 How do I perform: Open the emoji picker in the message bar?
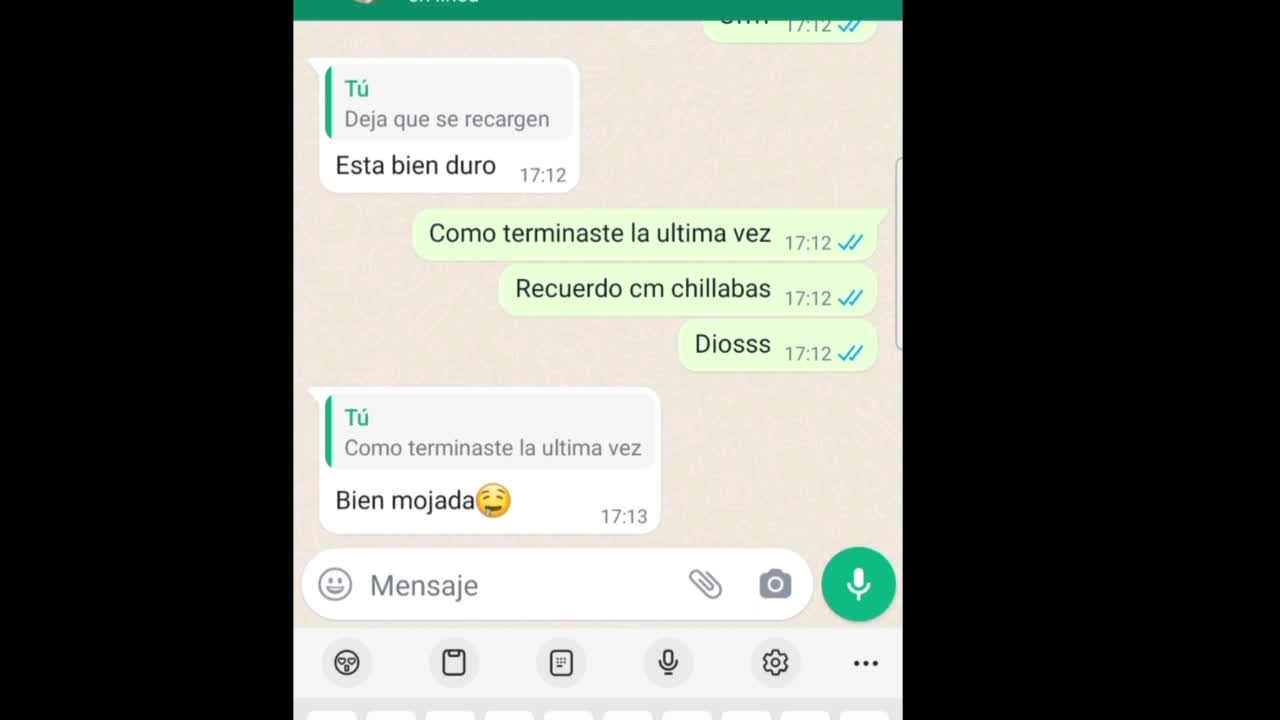tap(335, 584)
